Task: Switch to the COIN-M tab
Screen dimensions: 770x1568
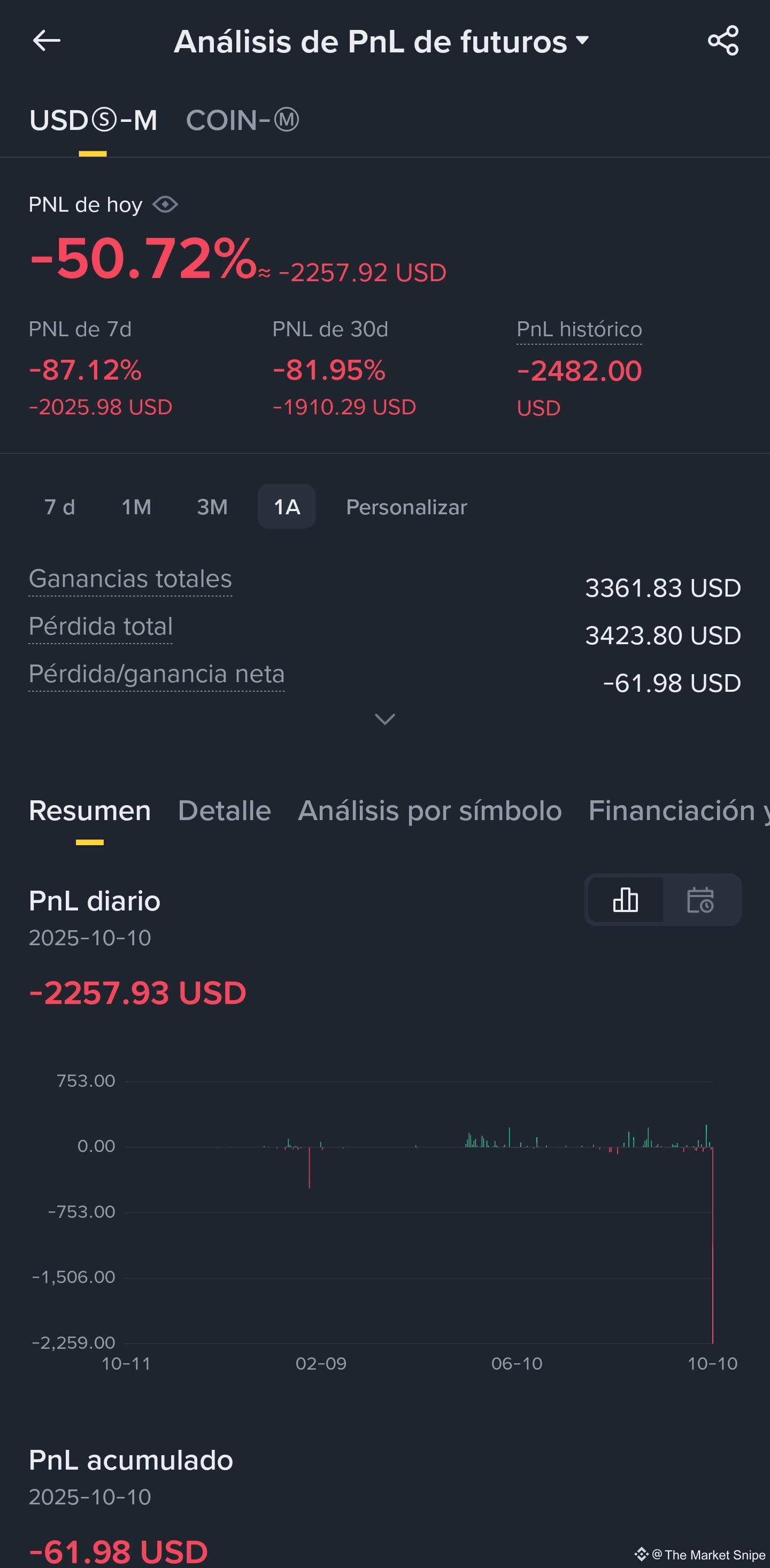Action: [x=242, y=120]
